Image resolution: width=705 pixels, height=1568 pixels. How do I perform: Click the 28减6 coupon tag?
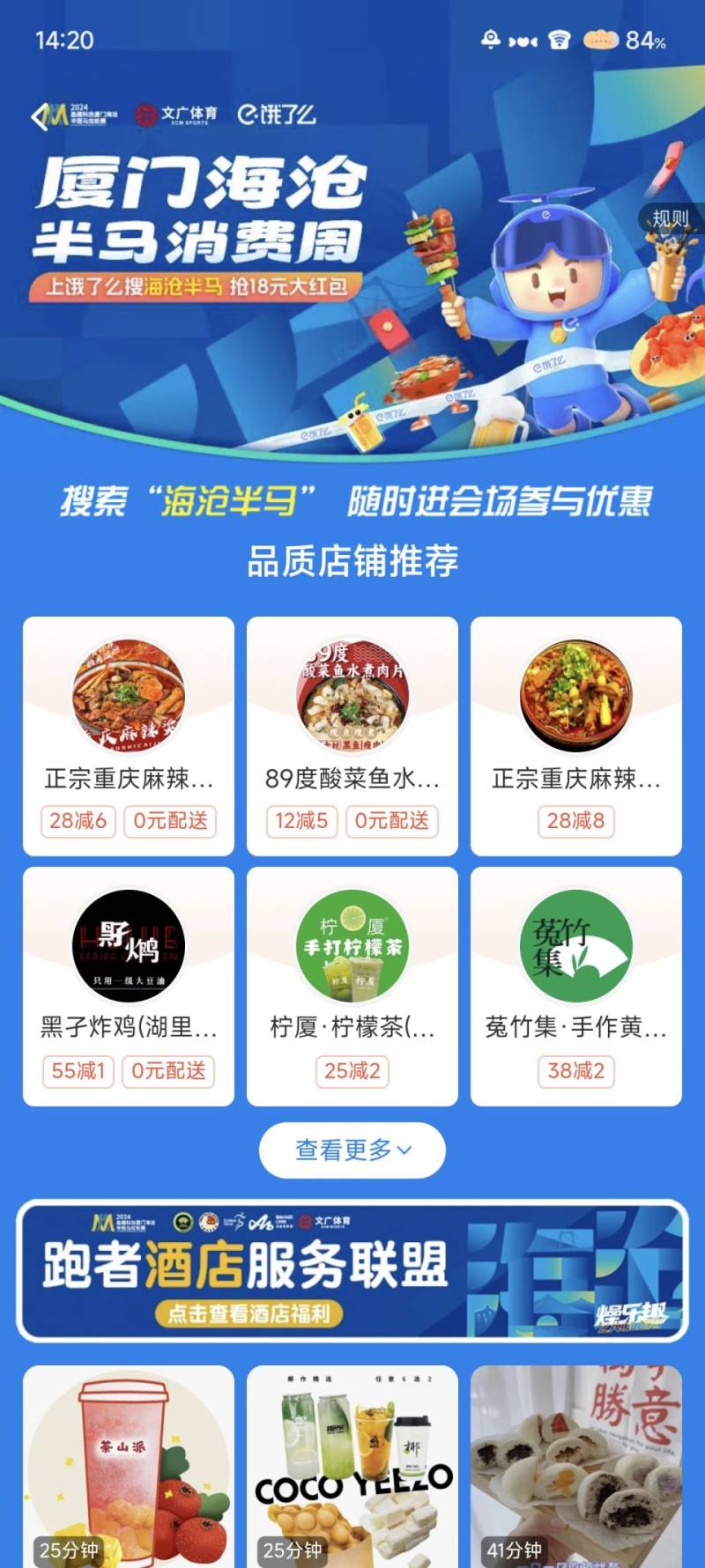pyautogui.click(x=76, y=820)
